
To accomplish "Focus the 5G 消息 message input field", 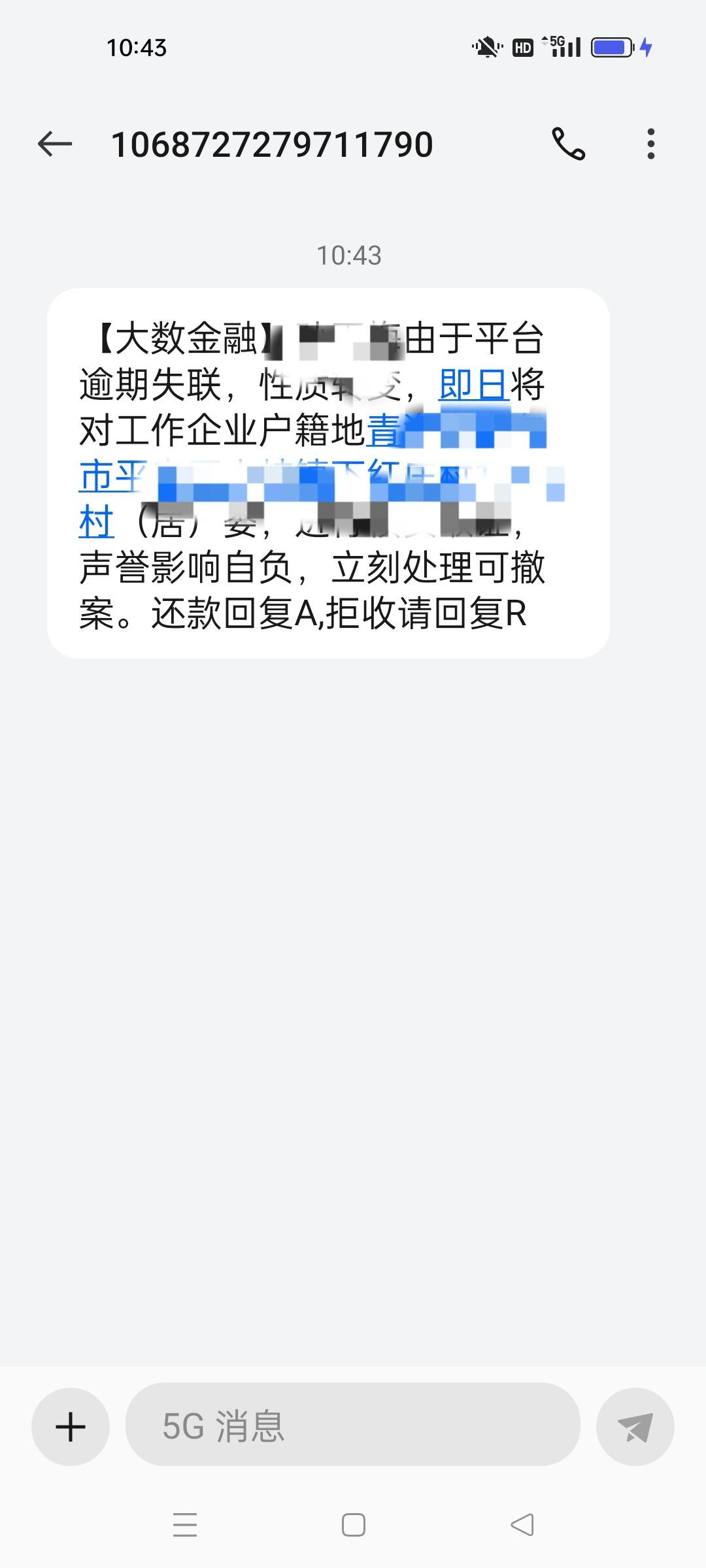I will point(353,1427).
